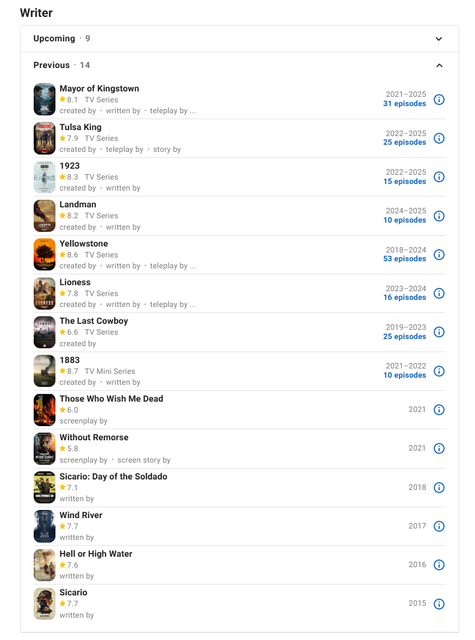
Task: Open the Lioness series page
Action: (x=75, y=282)
